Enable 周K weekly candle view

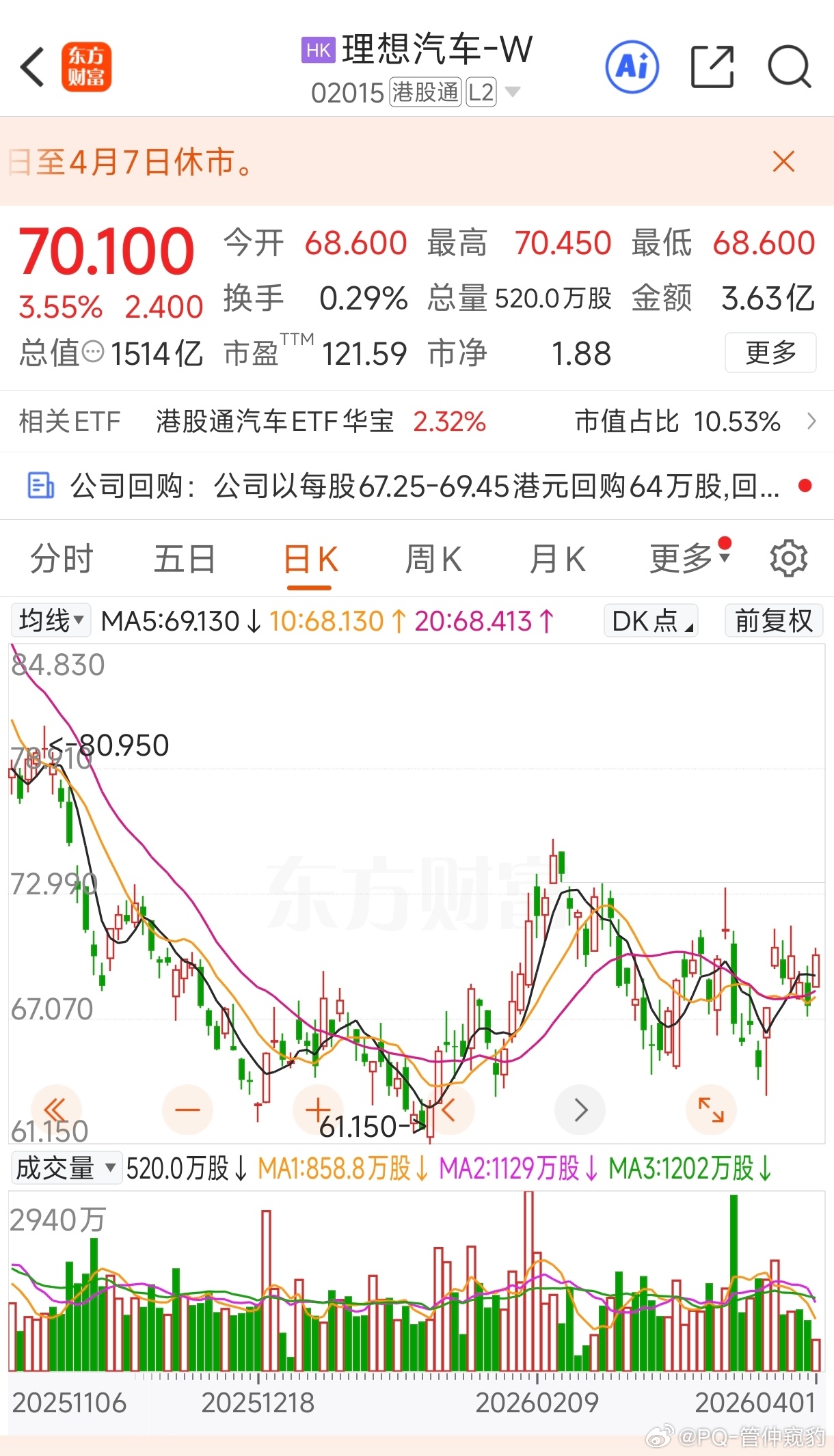click(x=433, y=558)
